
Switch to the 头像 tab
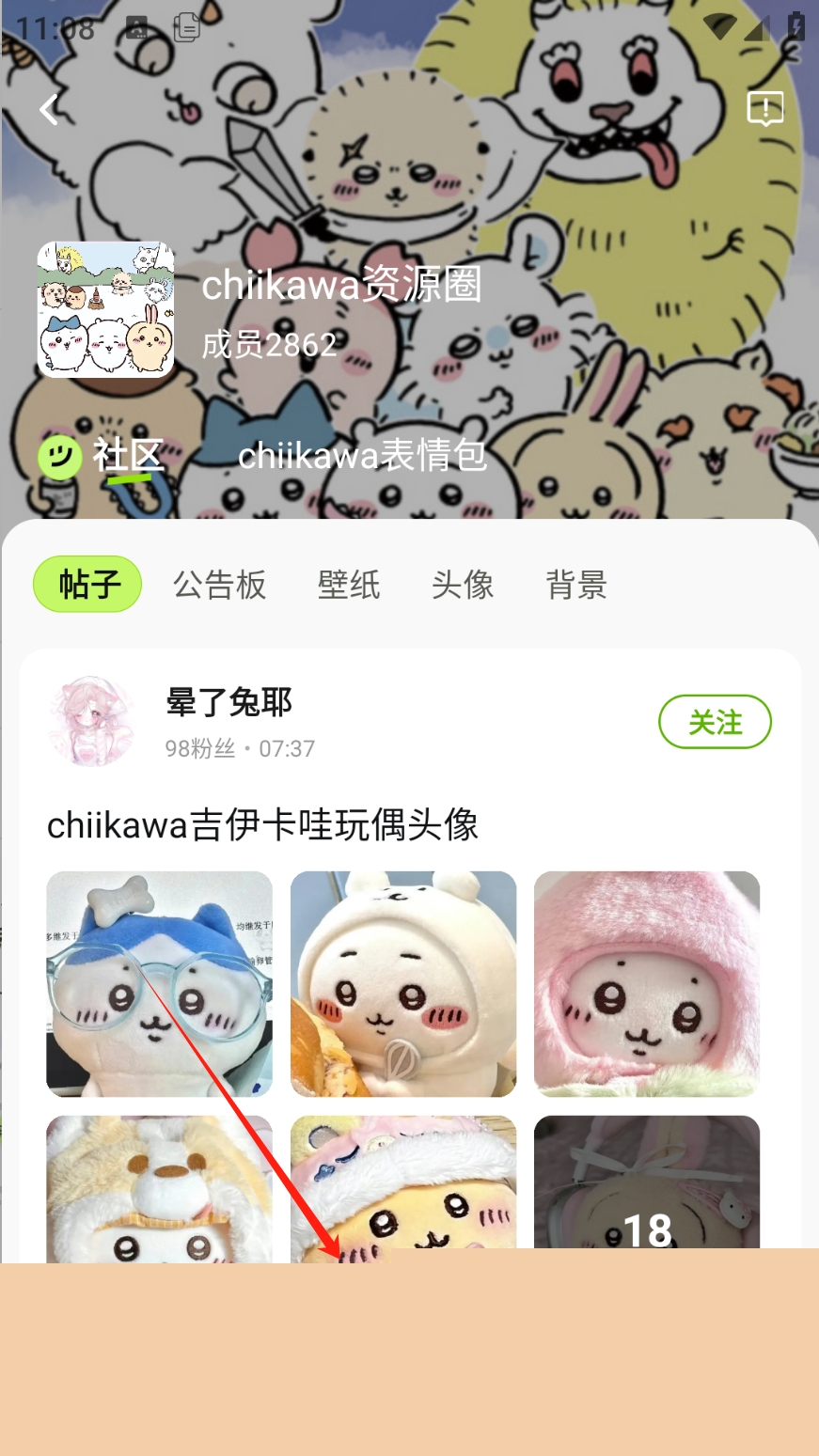coord(463,585)
